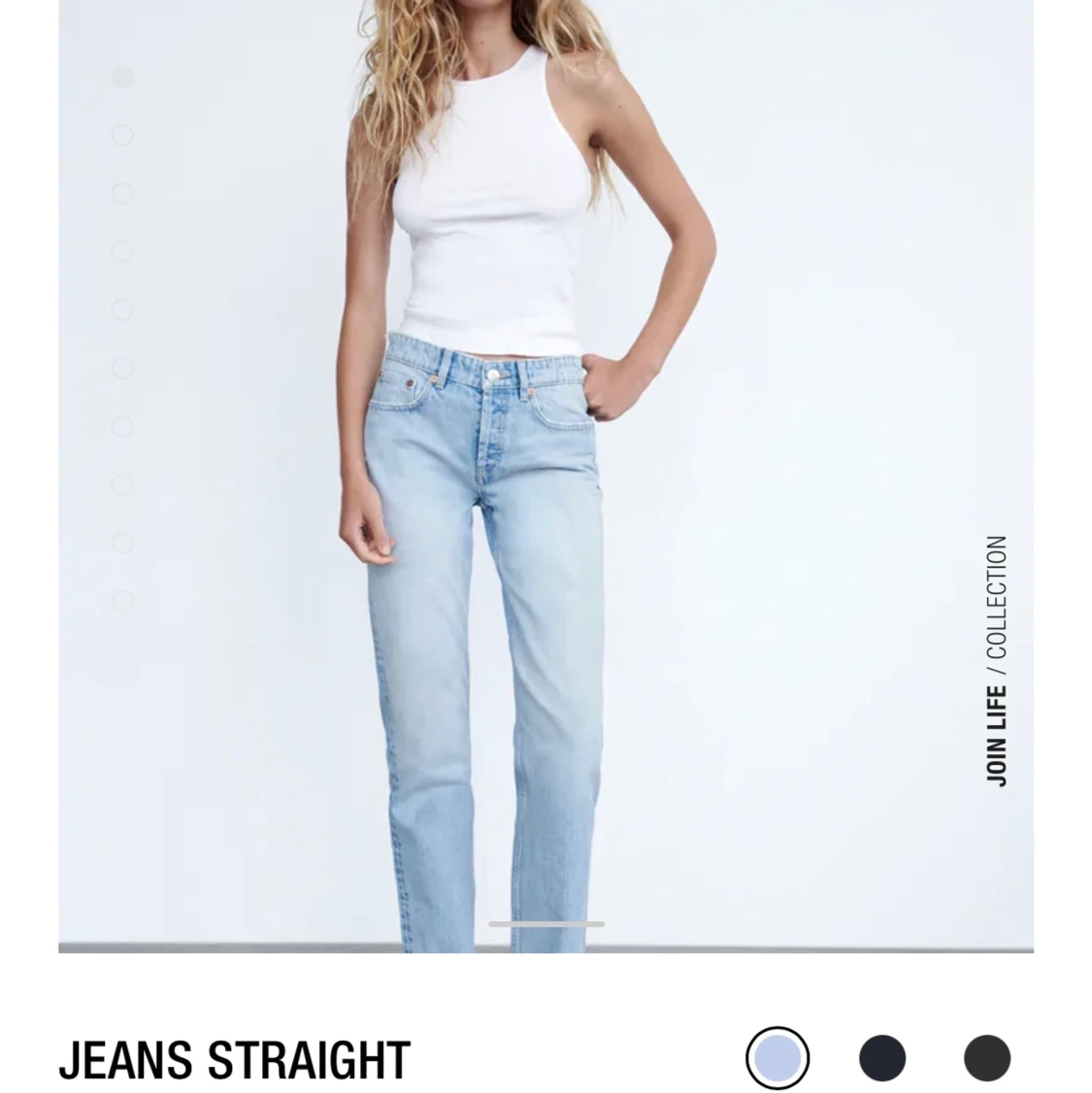
Task: Select the seventh image indicator dot
Action: click(121, 423)
